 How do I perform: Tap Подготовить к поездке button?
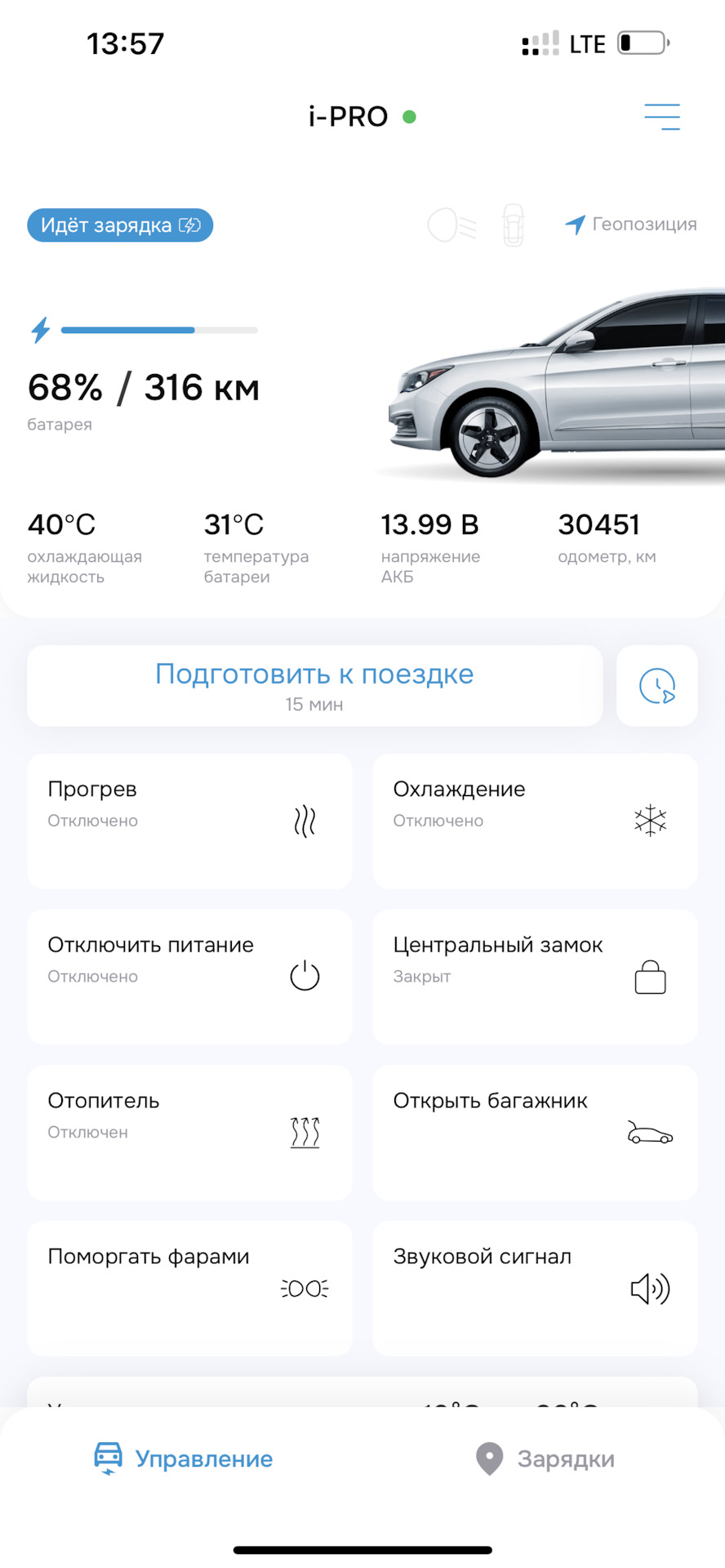[x=314, y=686]
